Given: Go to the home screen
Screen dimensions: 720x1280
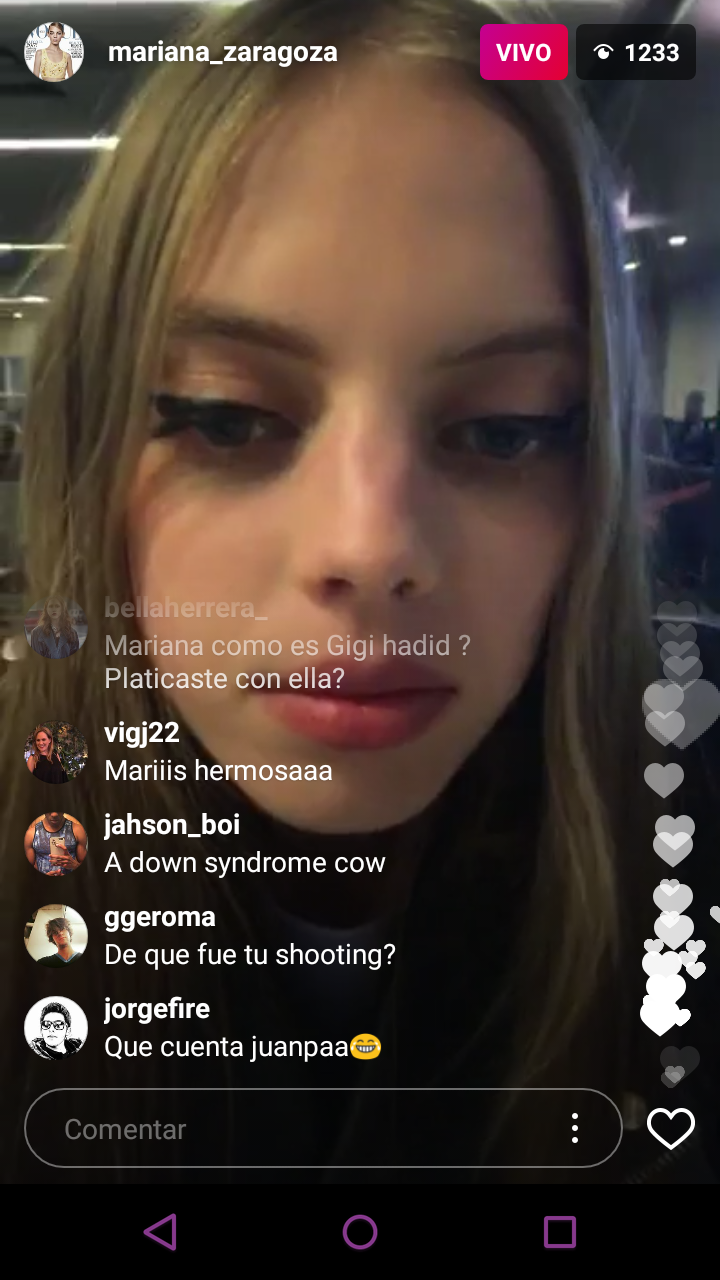Looking at the screenshot, I should pos(360,1232).
